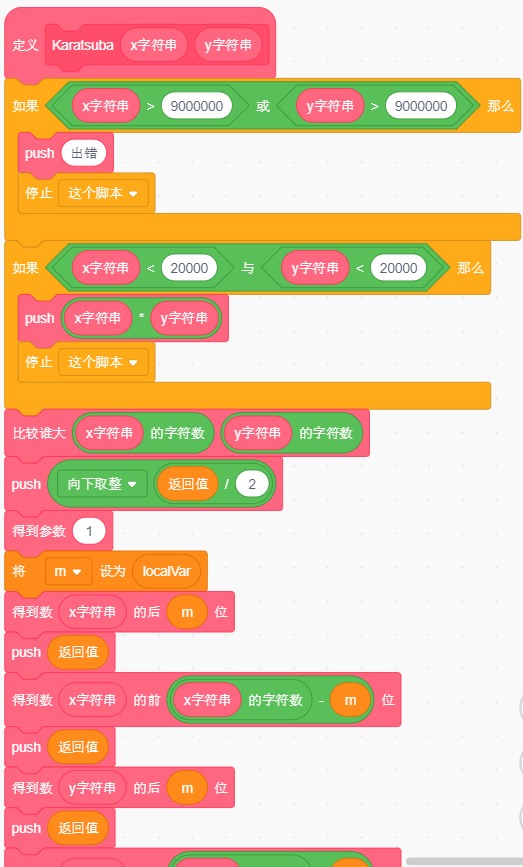Open 这个脚本 dropdown under push 出错
Viewport: 523px width, 867px height.
[103, 193]
